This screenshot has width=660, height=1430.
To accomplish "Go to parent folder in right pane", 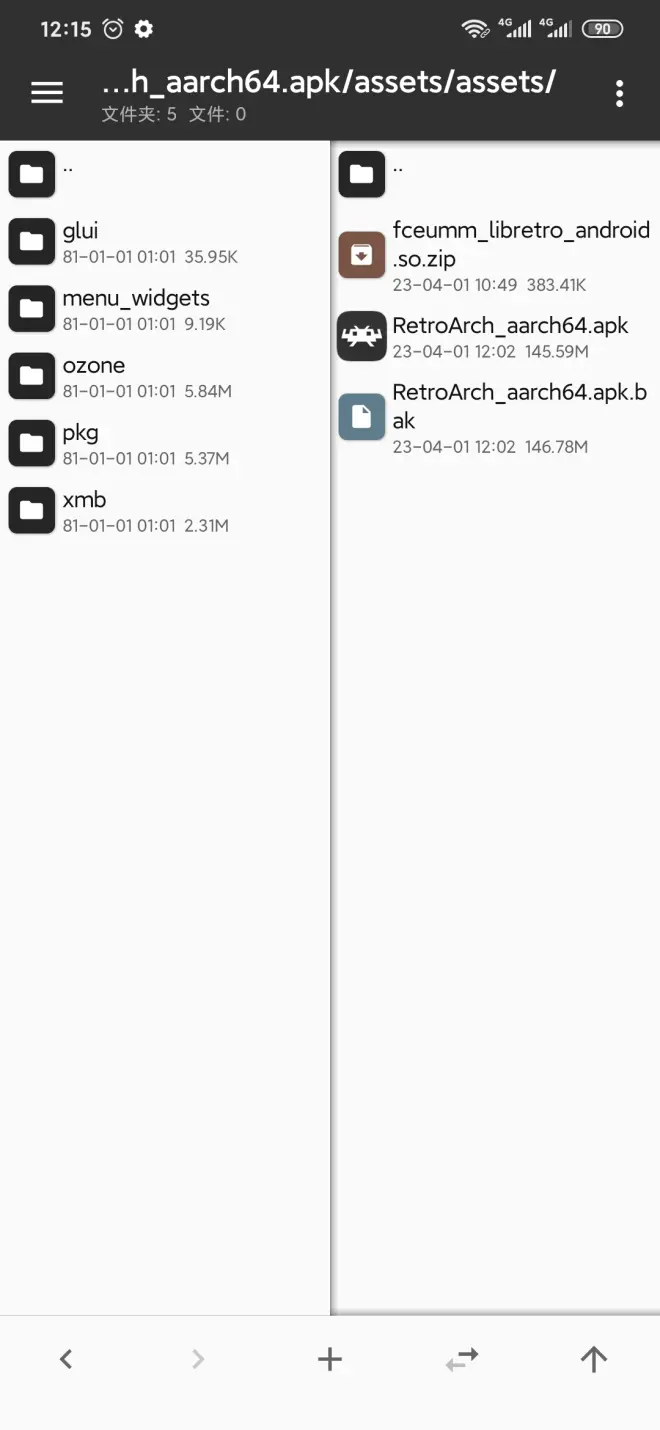I will click(495, 174).
